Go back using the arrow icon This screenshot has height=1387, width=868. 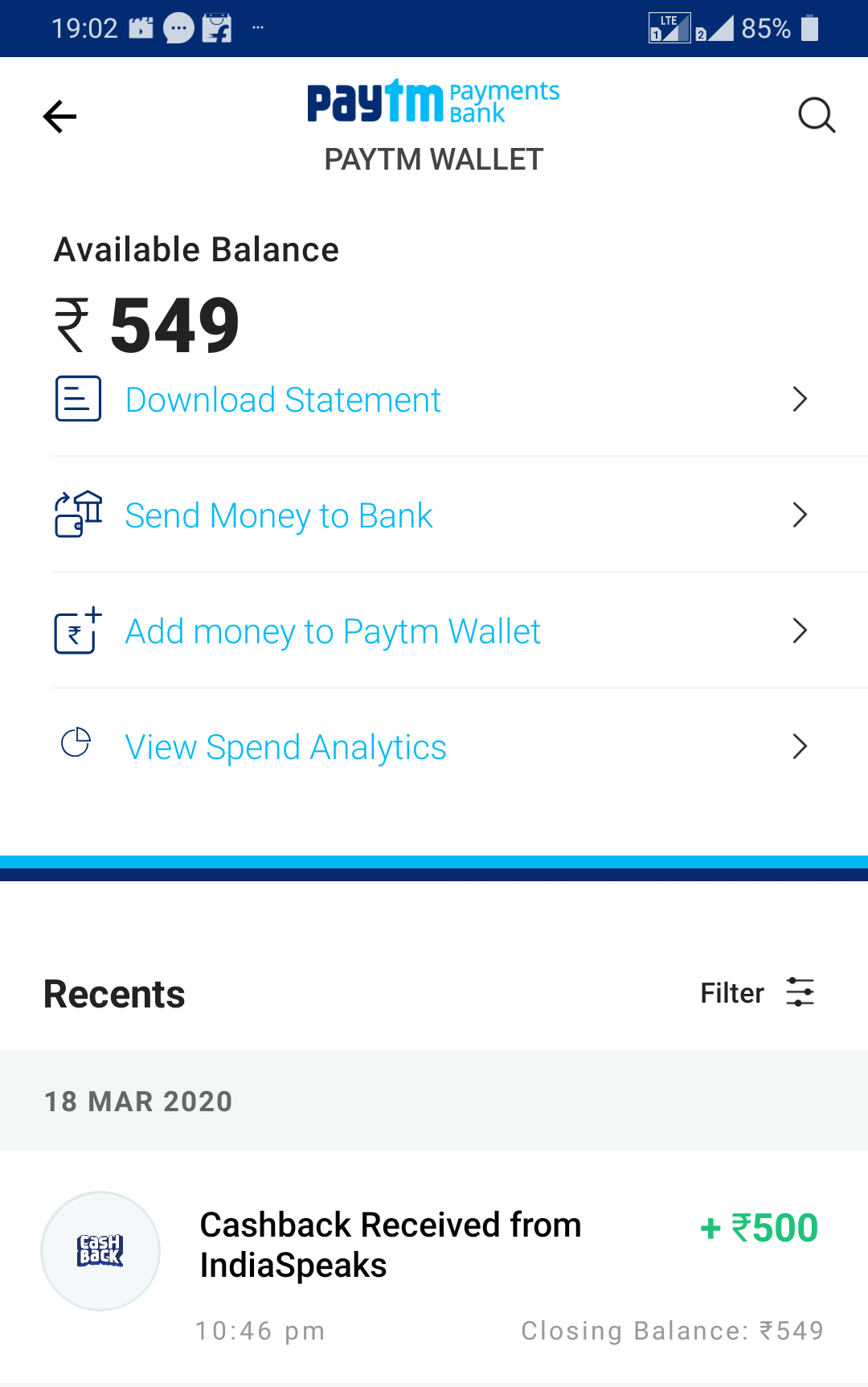59,117
